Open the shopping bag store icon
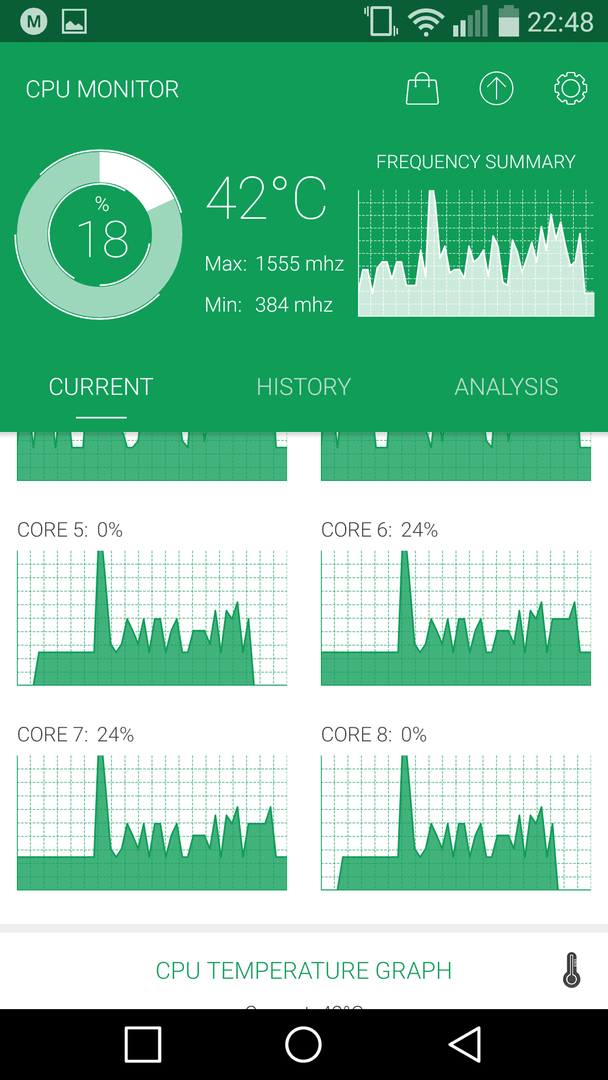608x1080 pixels. click(x=422, y=89)
